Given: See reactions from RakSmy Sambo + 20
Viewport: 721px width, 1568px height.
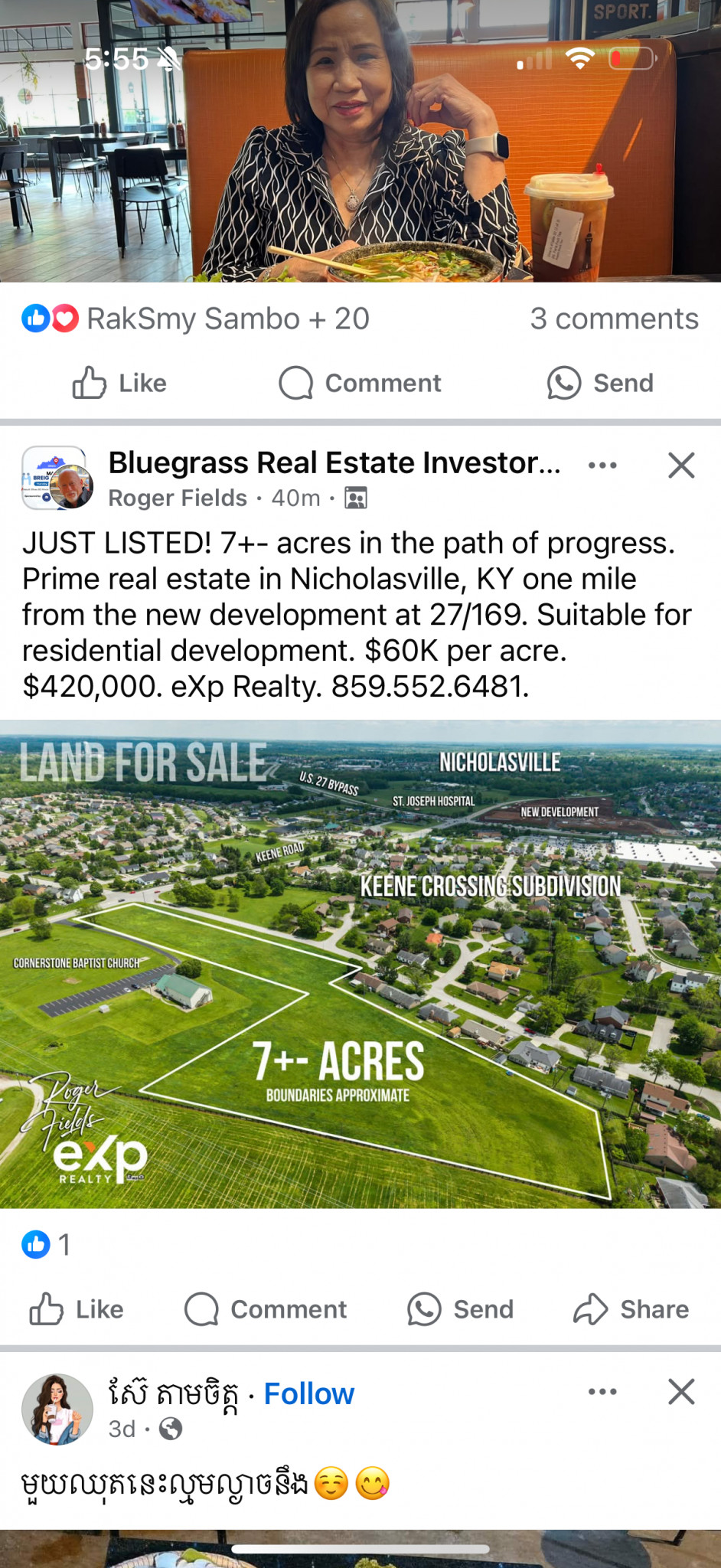Looking at the screenshot, I should 195,318.
